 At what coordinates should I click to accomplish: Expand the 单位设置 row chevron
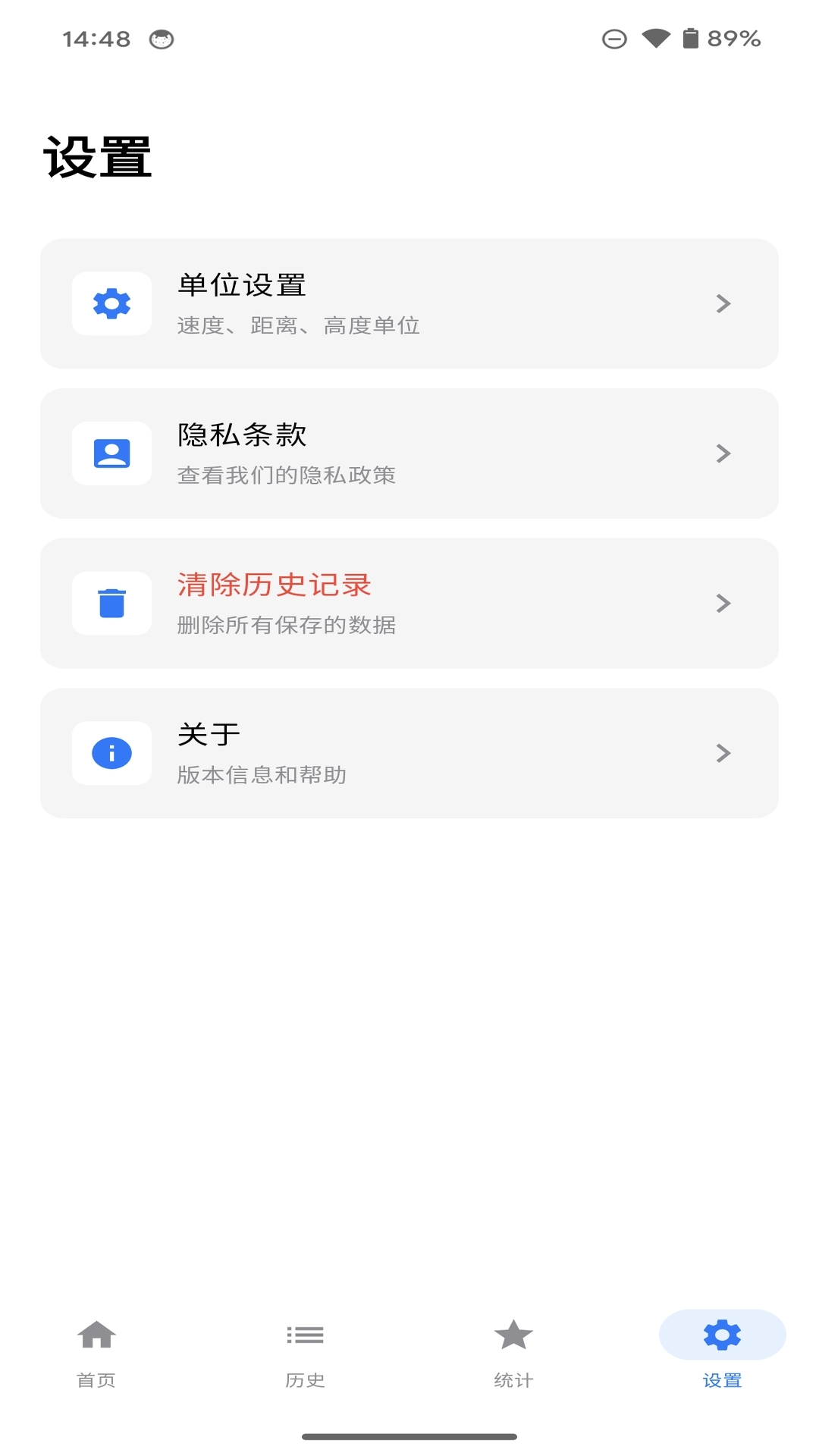(x=723, y=303)
